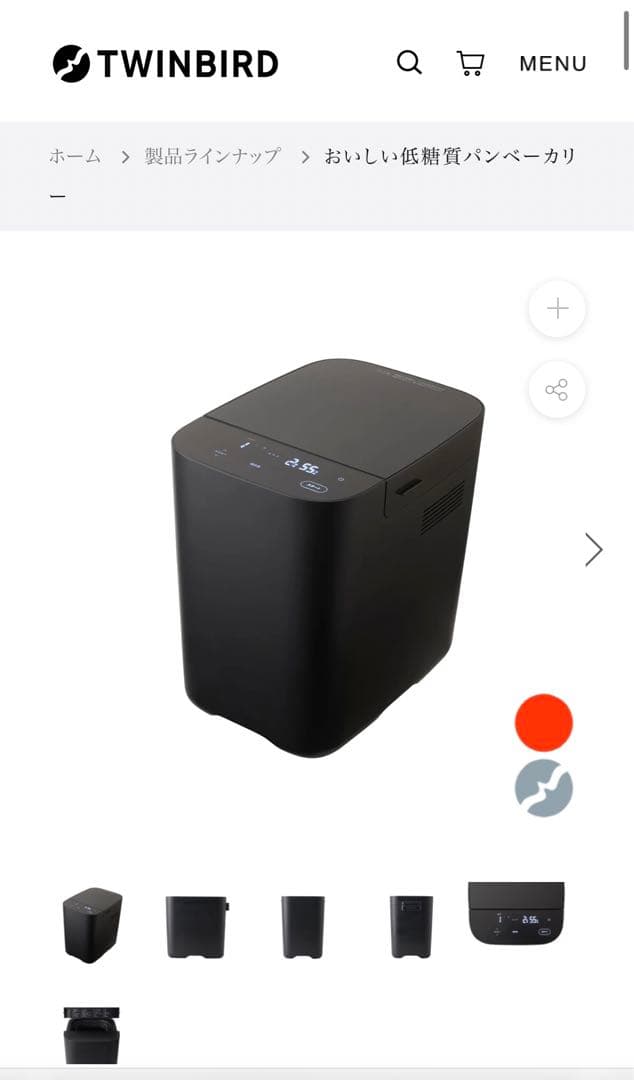This screenshot has width=634, height=1080.
Task: Tap the red circular floating button
Action: click(544, 723)
